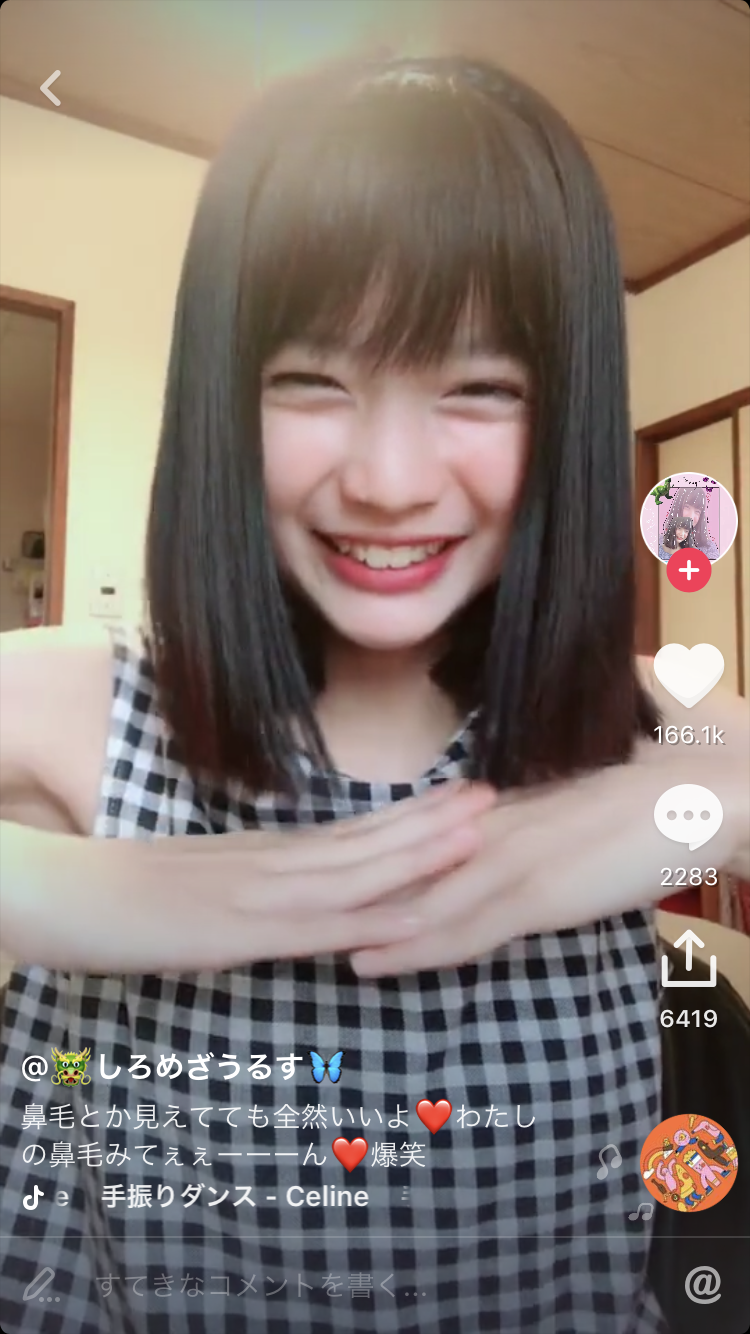Like this video with the heart
Screen dimensions: 750x1334
coord(688,676)
